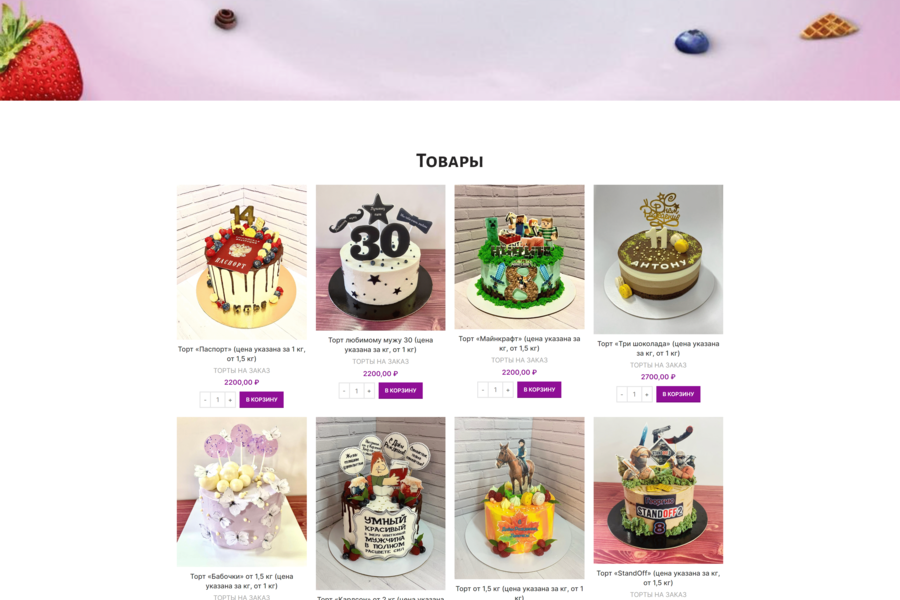Open the horse rider cake image

519,497
